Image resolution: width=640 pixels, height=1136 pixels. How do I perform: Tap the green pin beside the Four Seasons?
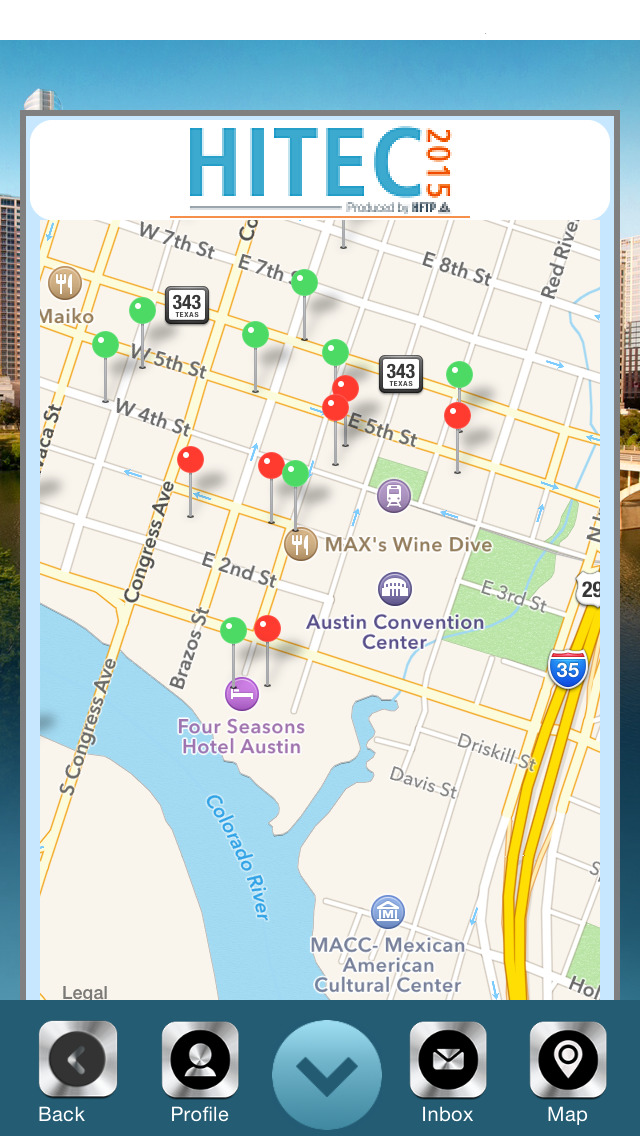click(233, 630)
